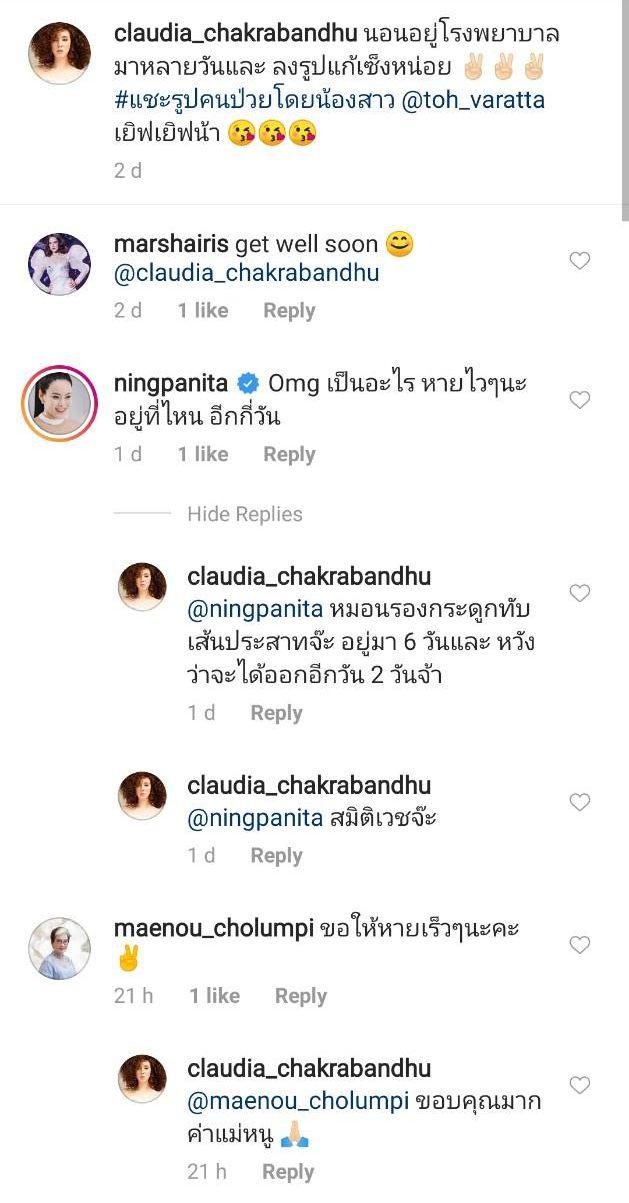The width and height of the screenshot is (629, 1203).
Task: Open @maenou_cholumpi mention in claudia's reply
Action: (299, 1102)
